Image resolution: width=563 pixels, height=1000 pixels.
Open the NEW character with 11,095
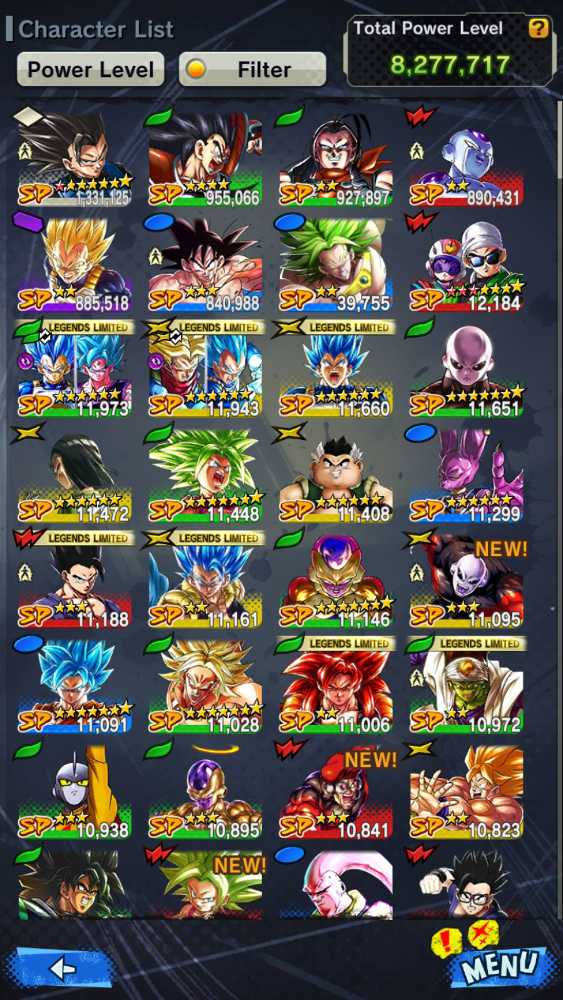click(466, 580)
